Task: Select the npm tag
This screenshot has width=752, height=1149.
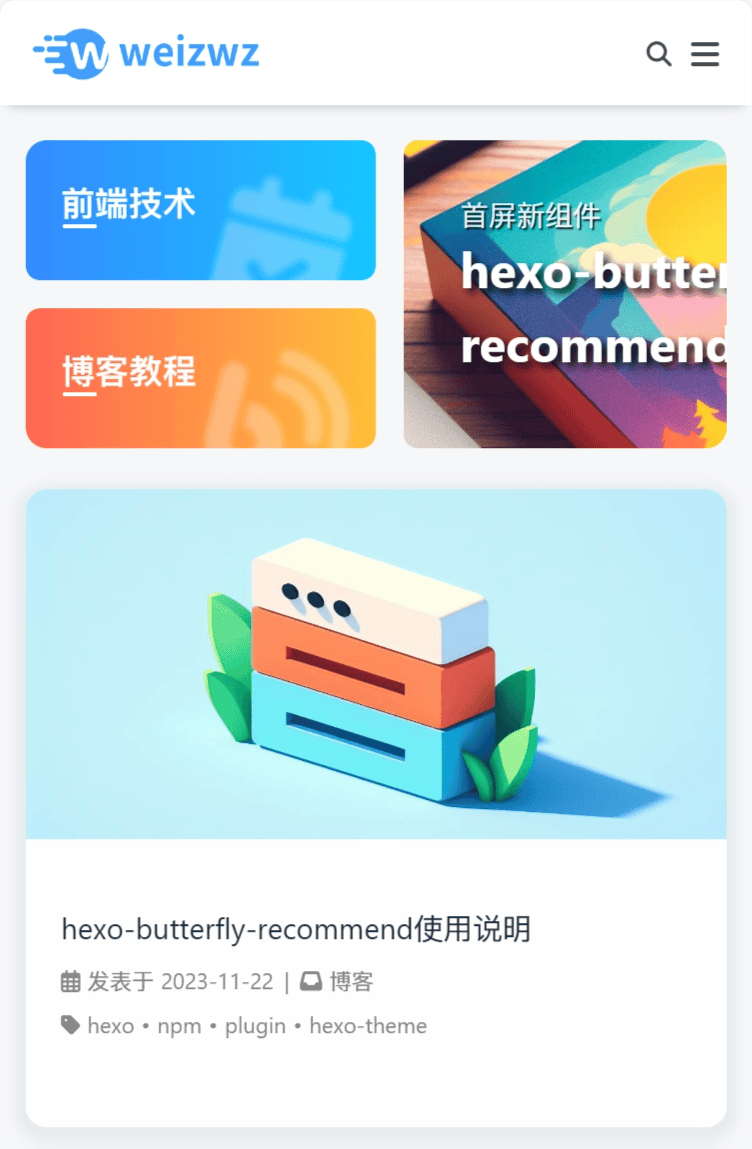Action: pos(179,1026)
